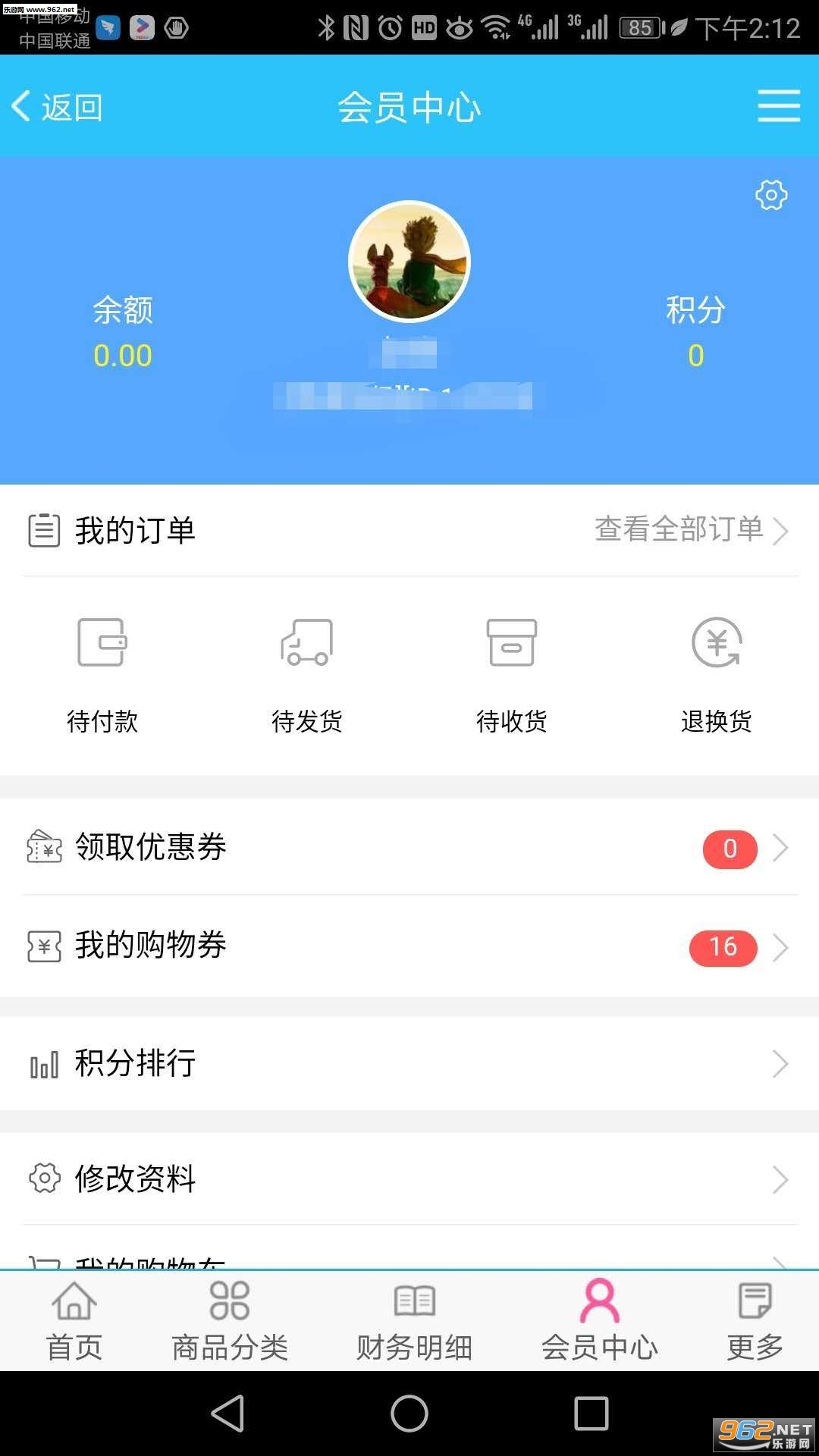819x1456 pixels.
Task: Select the 会员中心 tab
Action: [600, 1320]
